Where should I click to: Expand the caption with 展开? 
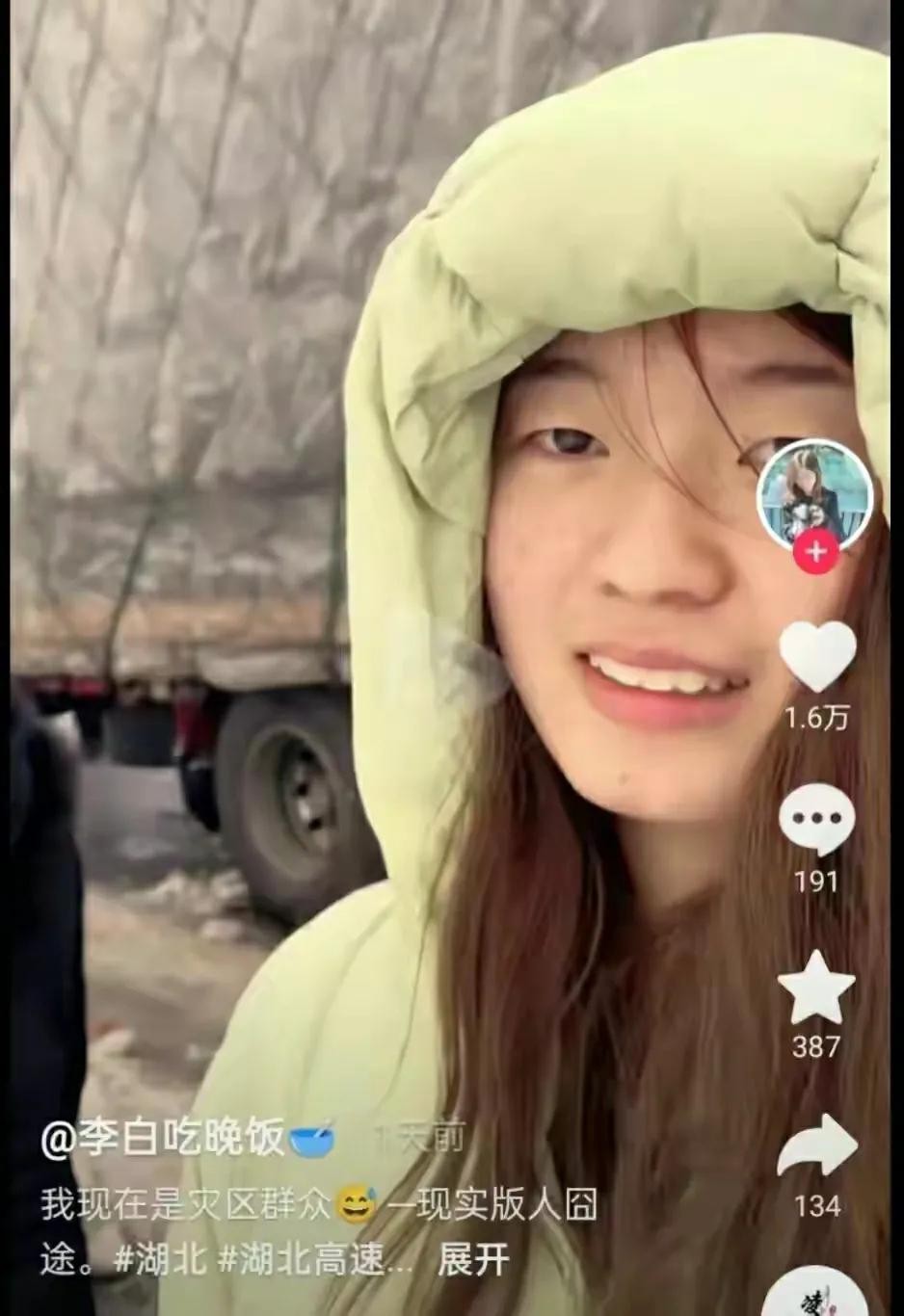tap(472, 1259)
